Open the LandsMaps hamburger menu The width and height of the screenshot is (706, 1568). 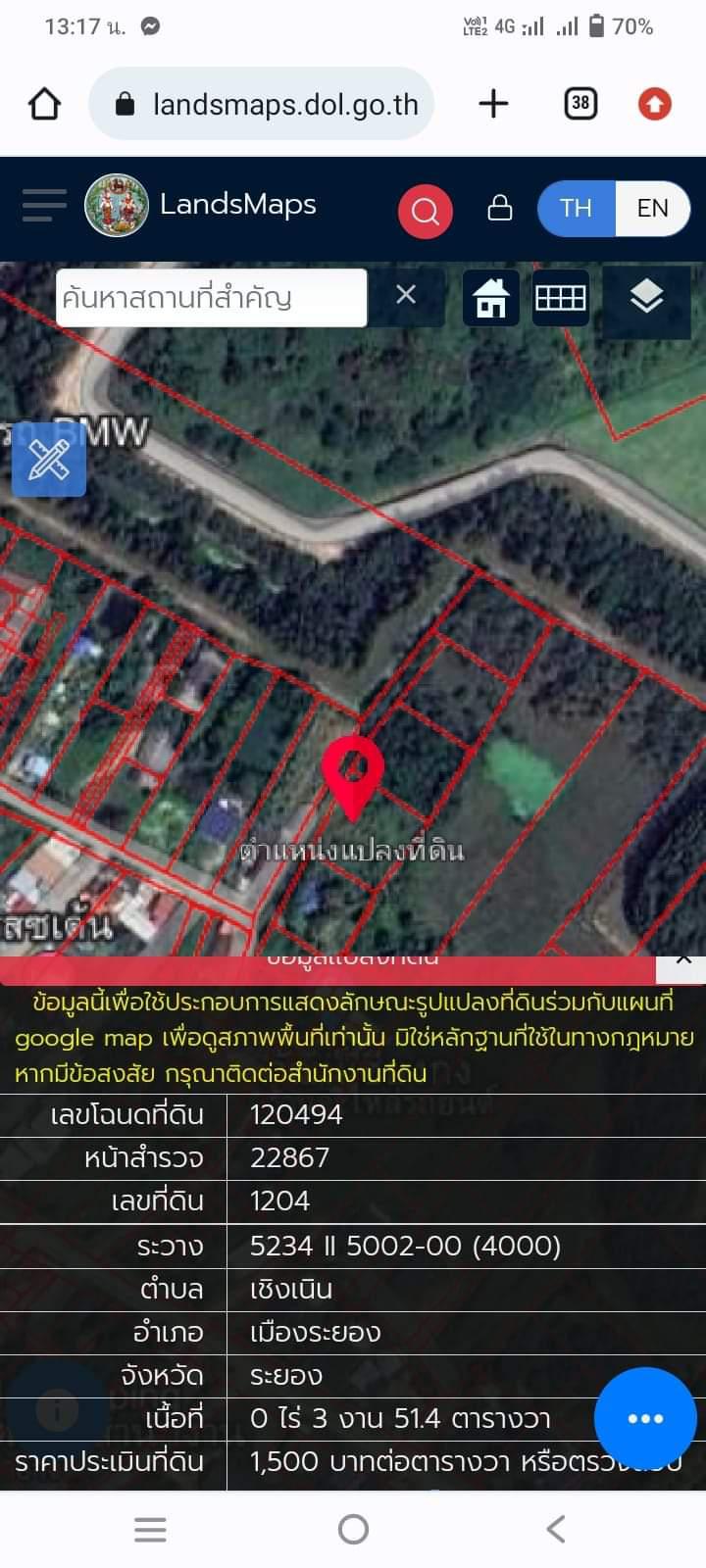[x=43, y=206]
